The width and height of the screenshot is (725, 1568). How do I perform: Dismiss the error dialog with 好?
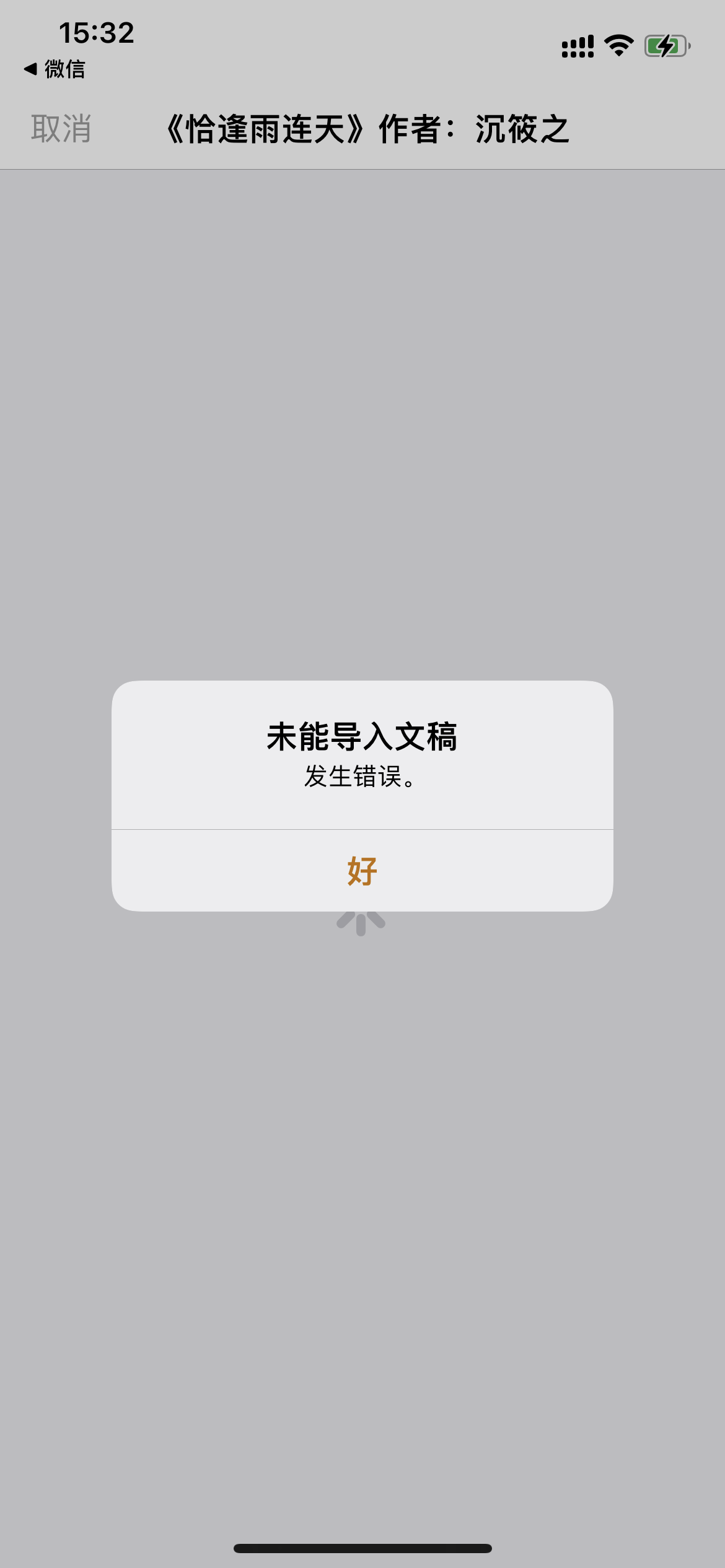pos(362,871)
